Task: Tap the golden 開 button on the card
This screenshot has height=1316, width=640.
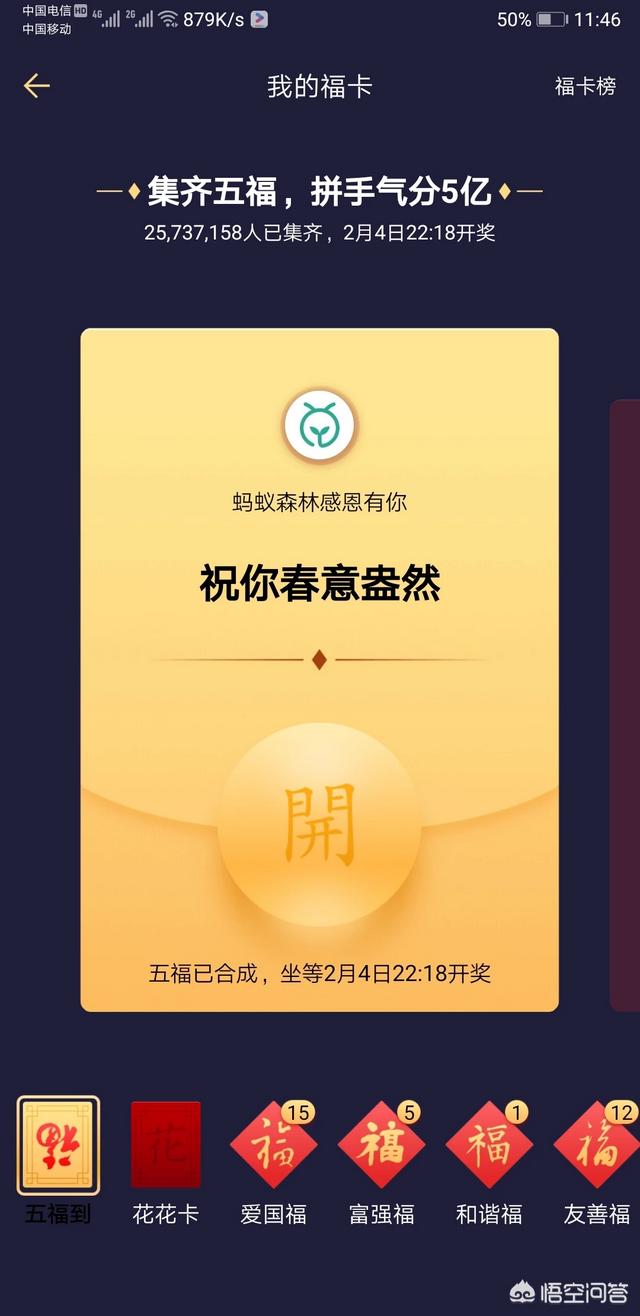Action: point(319,825)
